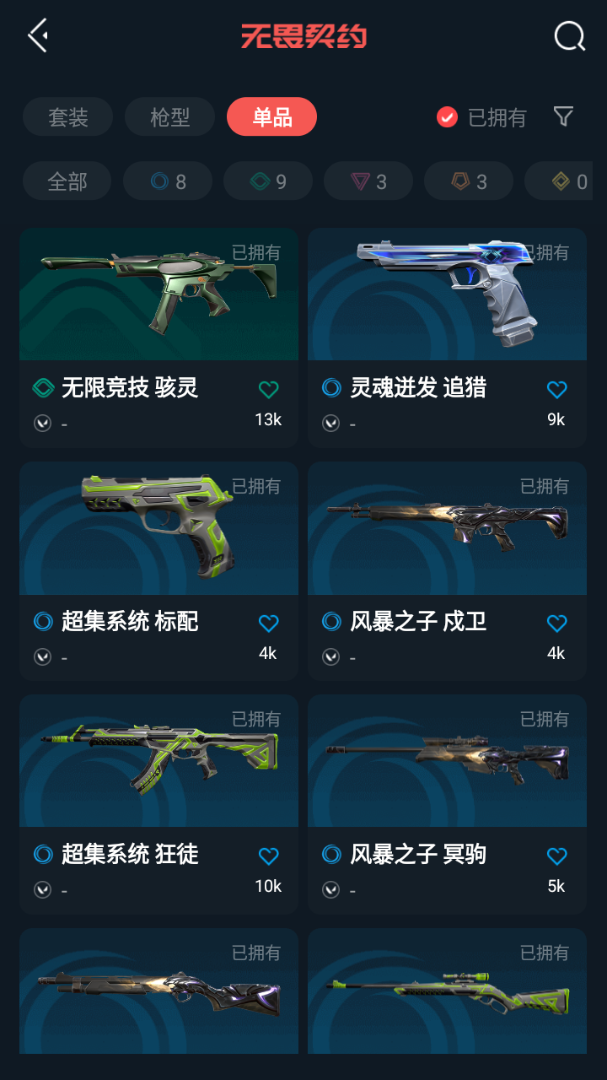Open the funnel filter options

[x=564, y=116]
